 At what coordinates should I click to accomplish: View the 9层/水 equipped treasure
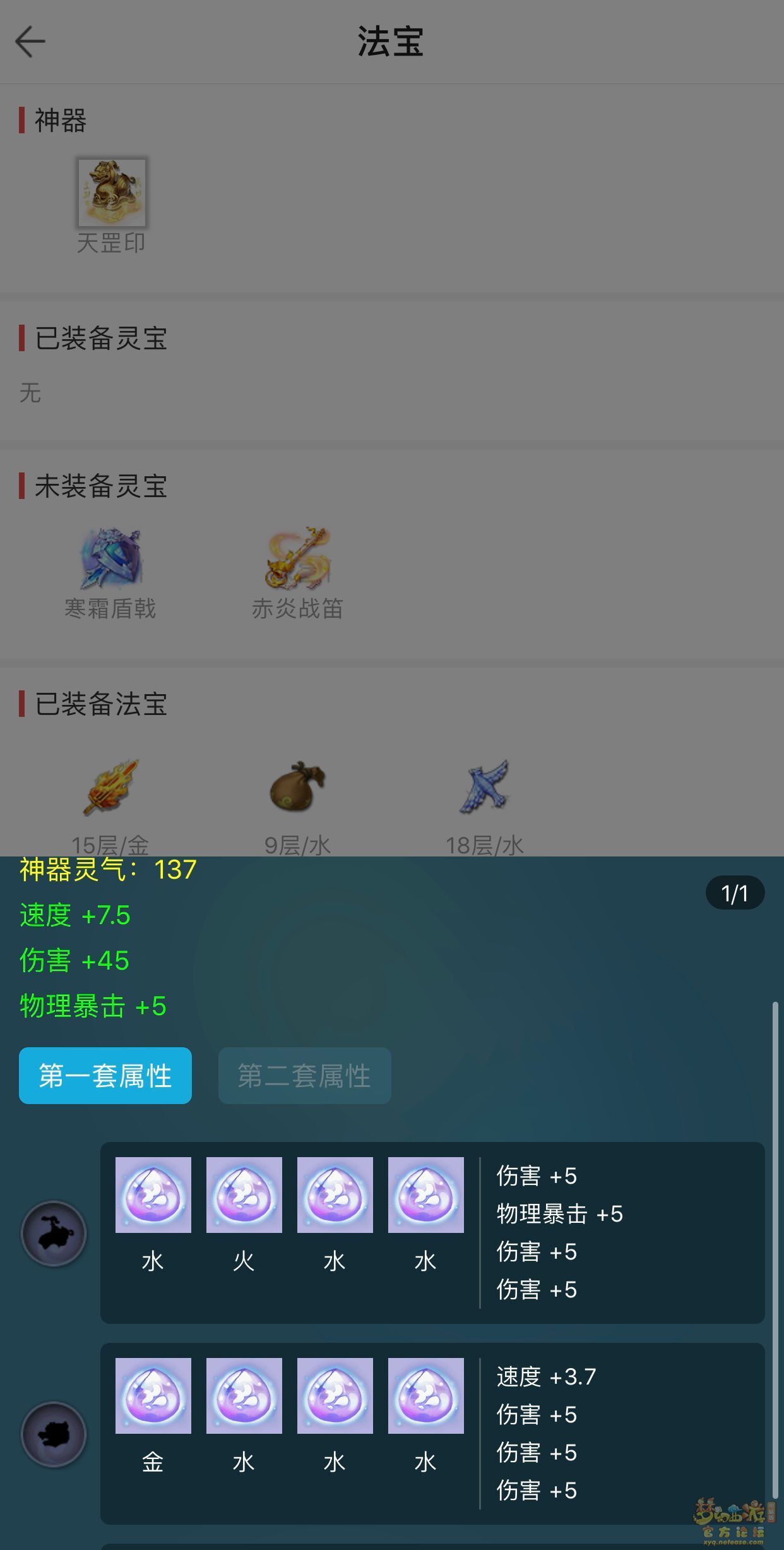pos(297,788)
